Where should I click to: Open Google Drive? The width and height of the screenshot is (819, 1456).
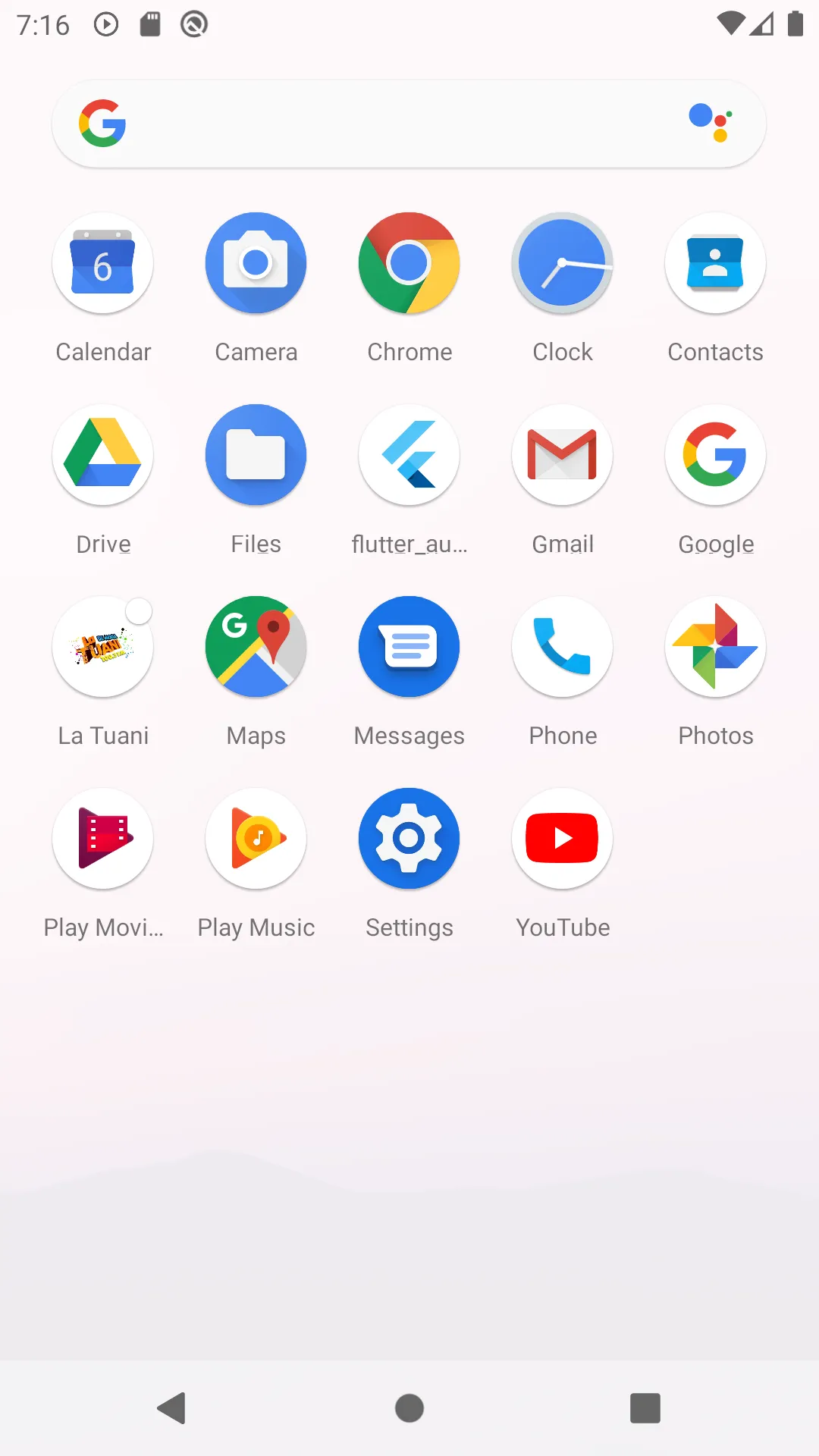click(103, 455)
